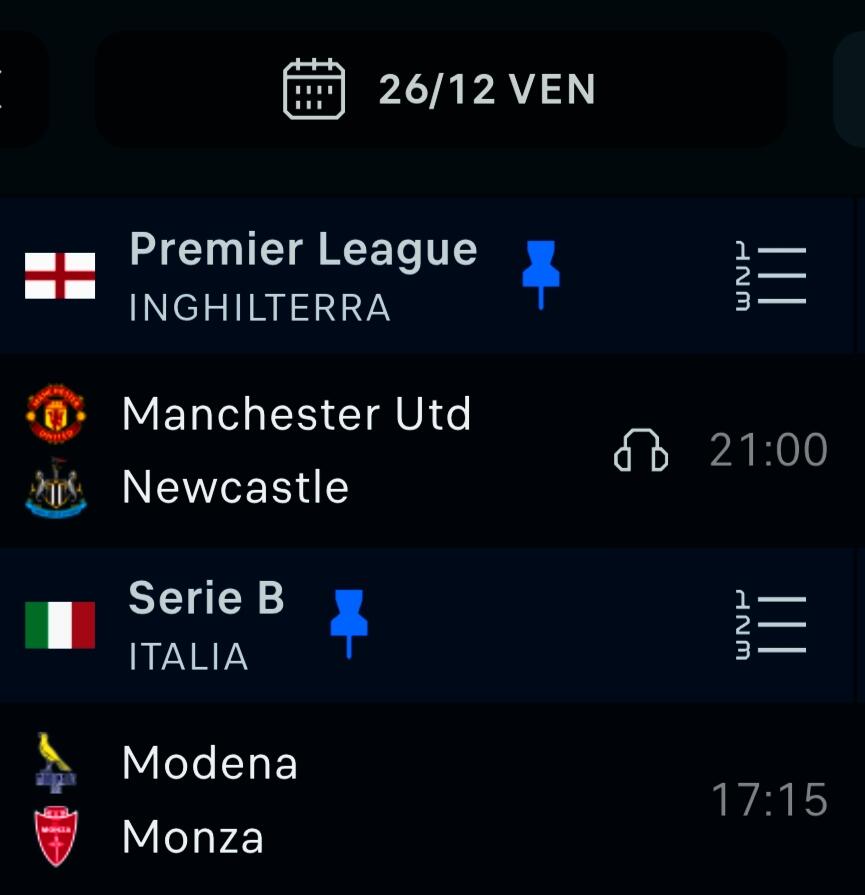
Task: Unpin the Premier League competition
Action: [541, 273]
